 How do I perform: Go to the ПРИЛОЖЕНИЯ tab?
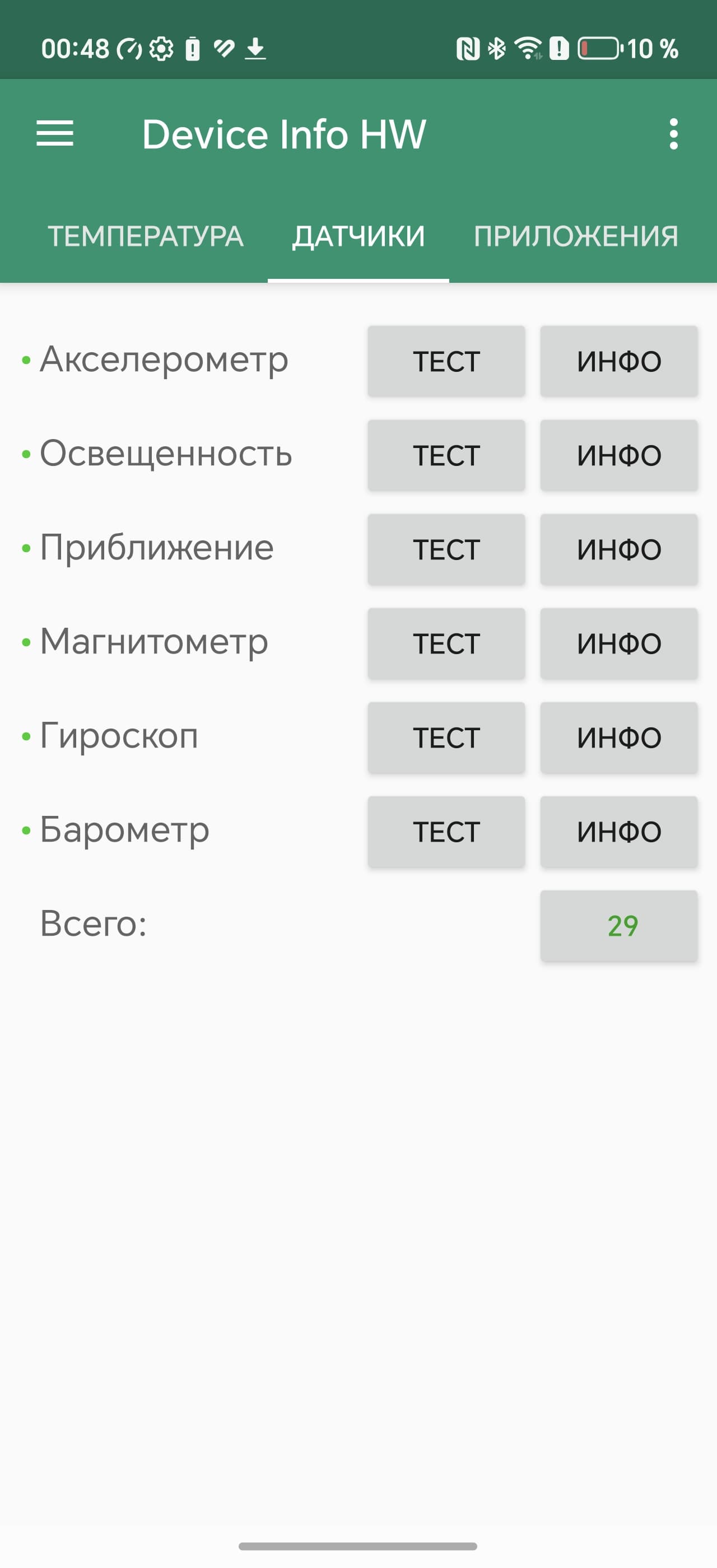pyautogui.click(x=576, y=236)
